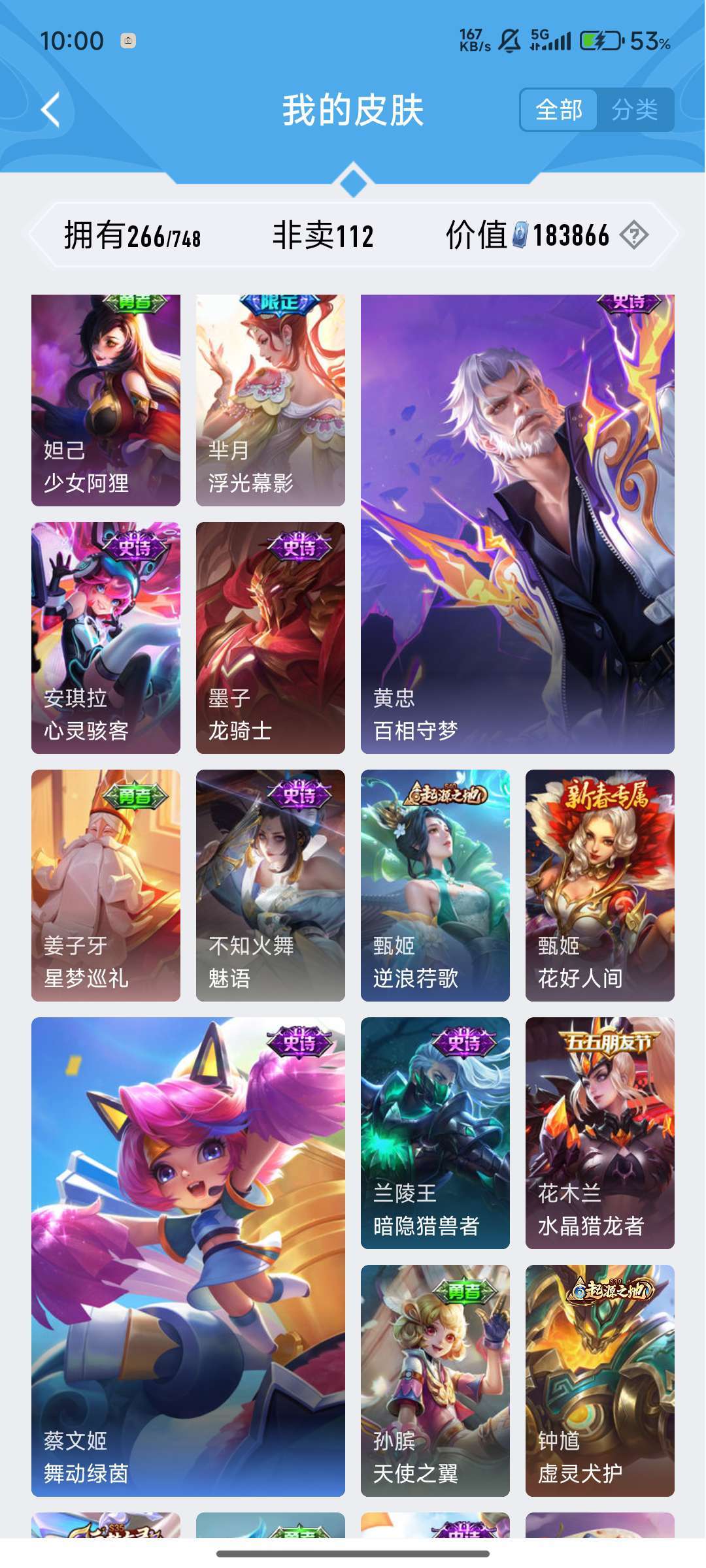The image size is (706, 1568).
Task: Open 孙膑 天使之翼 skin
Action: (435, 1380)
